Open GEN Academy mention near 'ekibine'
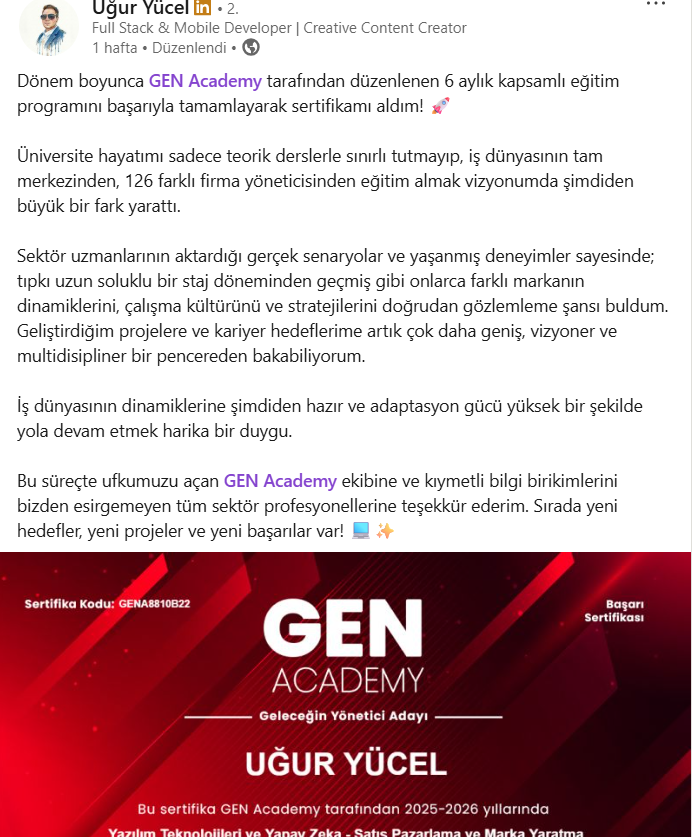This screenshot has height=837, width=692. [280, 481]
